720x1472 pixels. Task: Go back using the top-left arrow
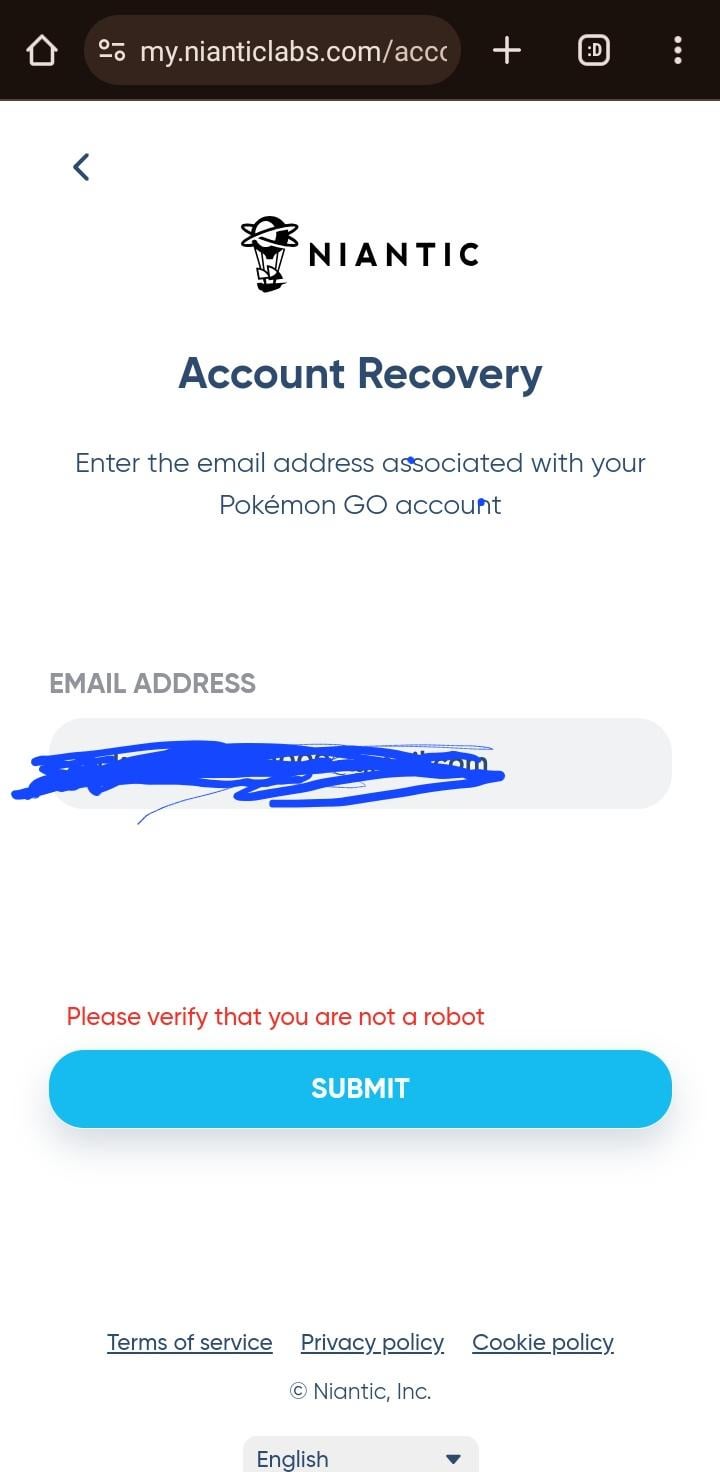81,167
